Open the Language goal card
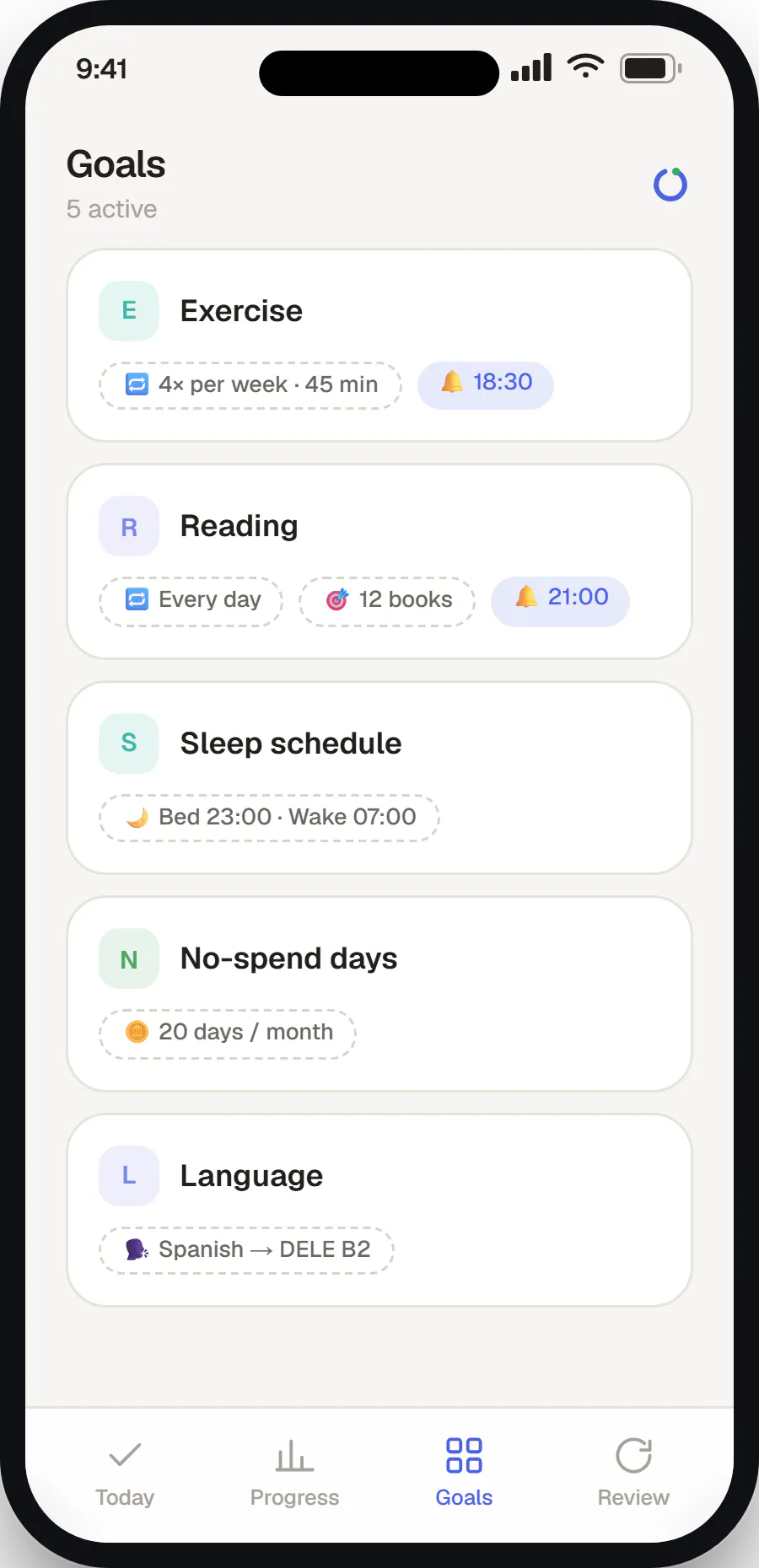Viewport: 759px width, 1568px height. click(x=379, y=1211)
